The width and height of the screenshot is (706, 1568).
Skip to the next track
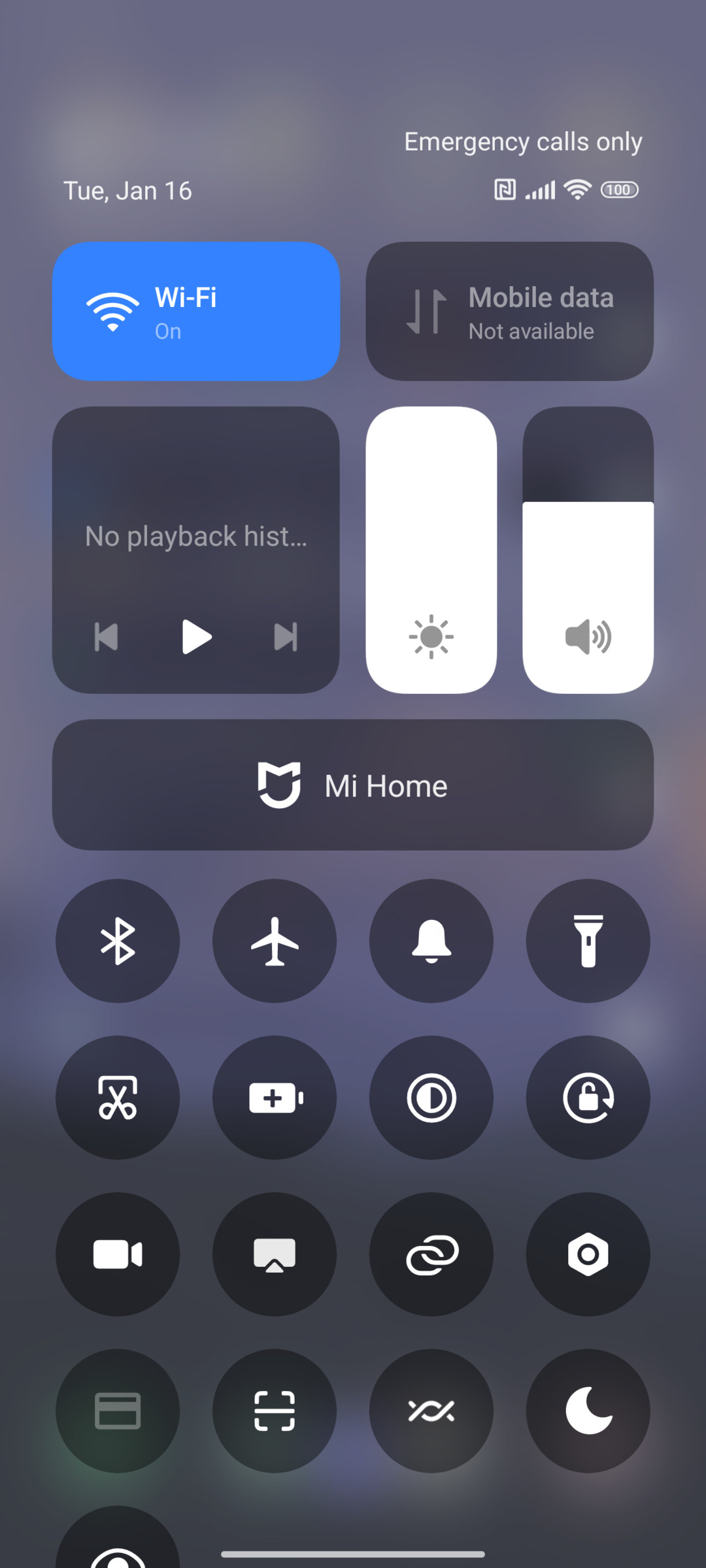tap(286, 636)
